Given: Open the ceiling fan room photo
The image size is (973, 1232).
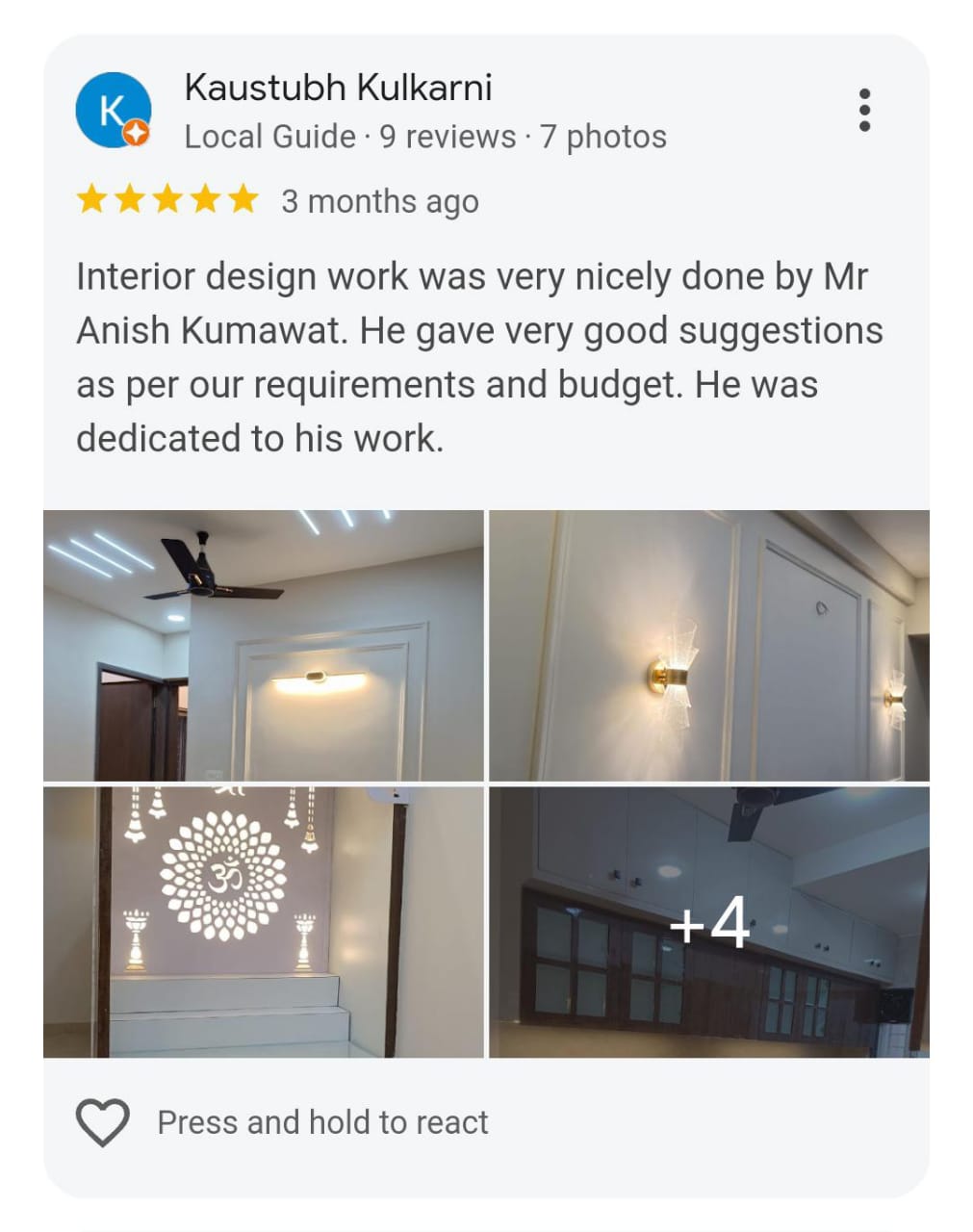Looking at the screenshot, I should pyautogui.click(x=264, y=646).
